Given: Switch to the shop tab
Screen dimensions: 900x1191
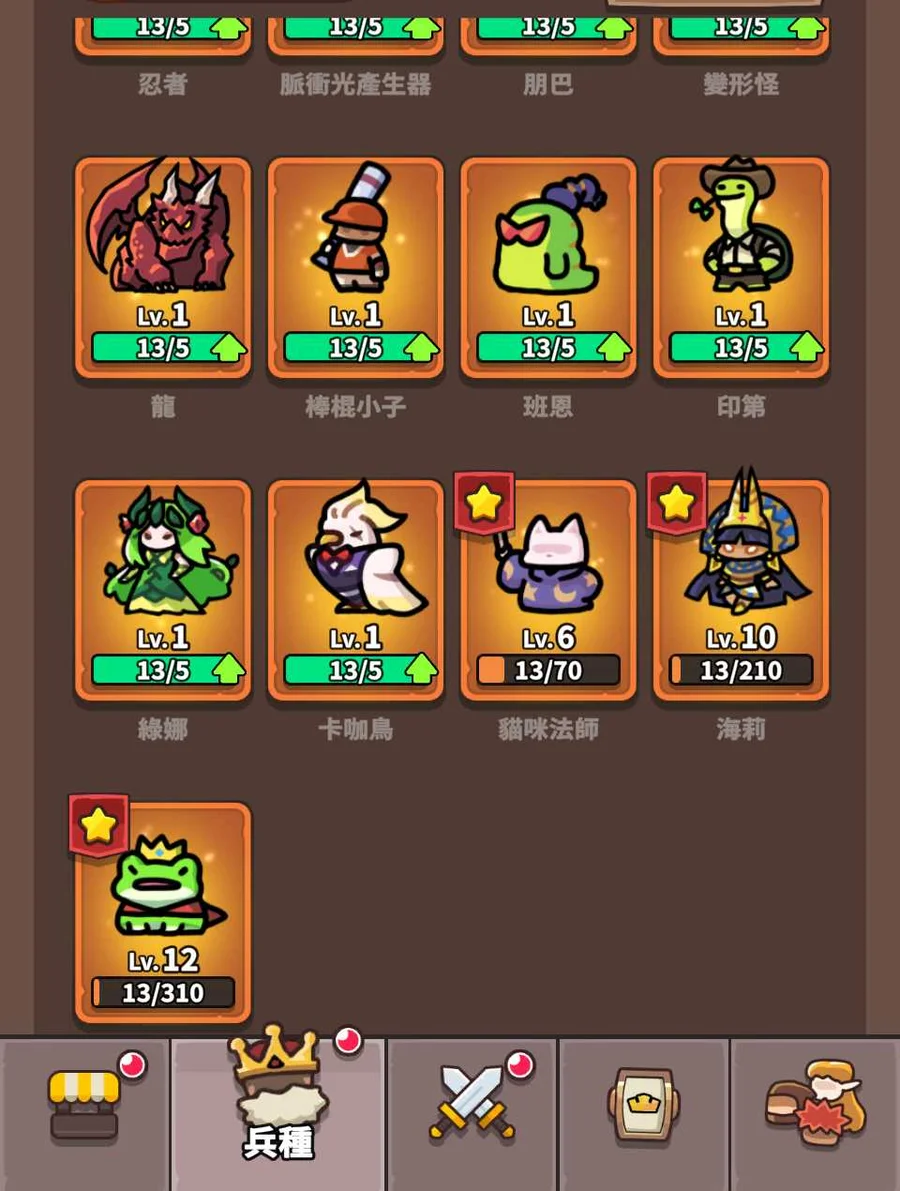Looking at the screenshot, I should [85, 1112].
